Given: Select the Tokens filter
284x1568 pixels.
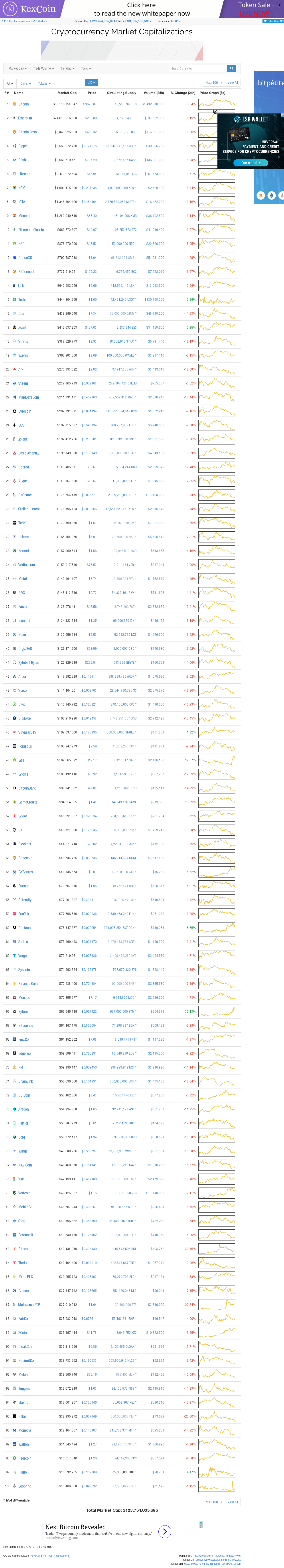Looking at the screenshot, I should [44, 83].
